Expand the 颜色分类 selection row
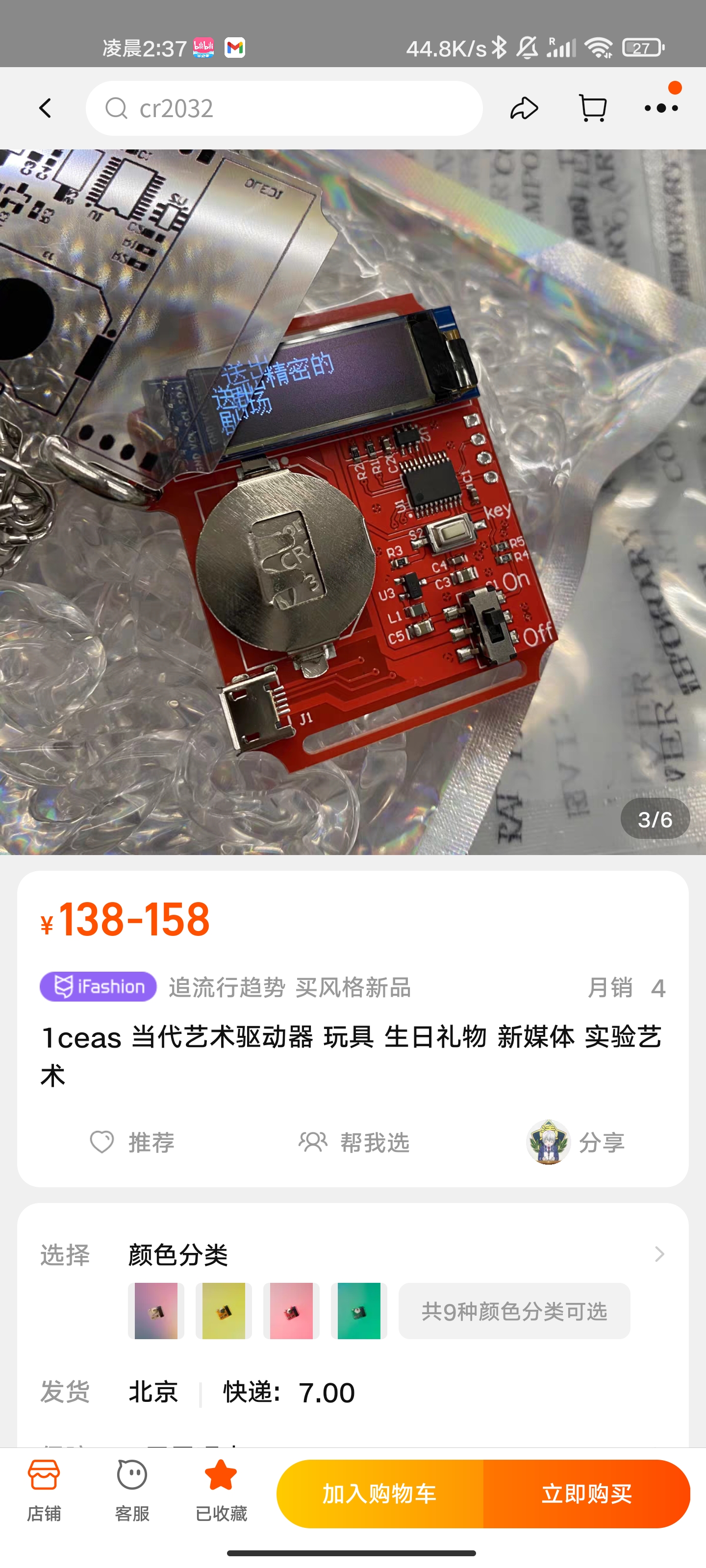706x1568 pixels. 658,1254
